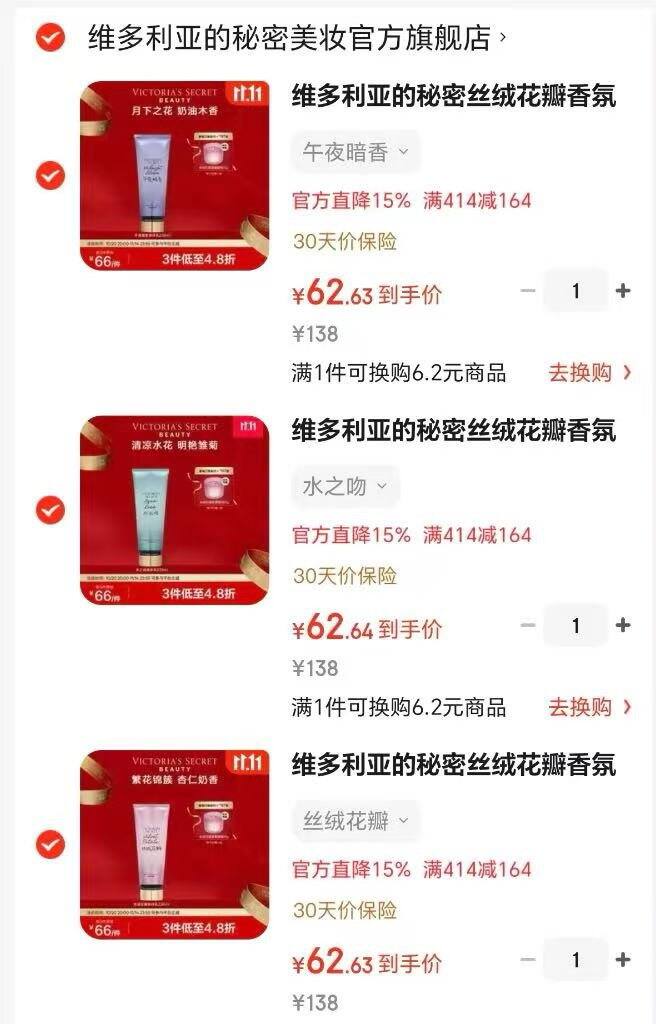The image size is (656, 1024).
Task: Deselect the 水之吻 item checkbox
Action: pos(50,511)
